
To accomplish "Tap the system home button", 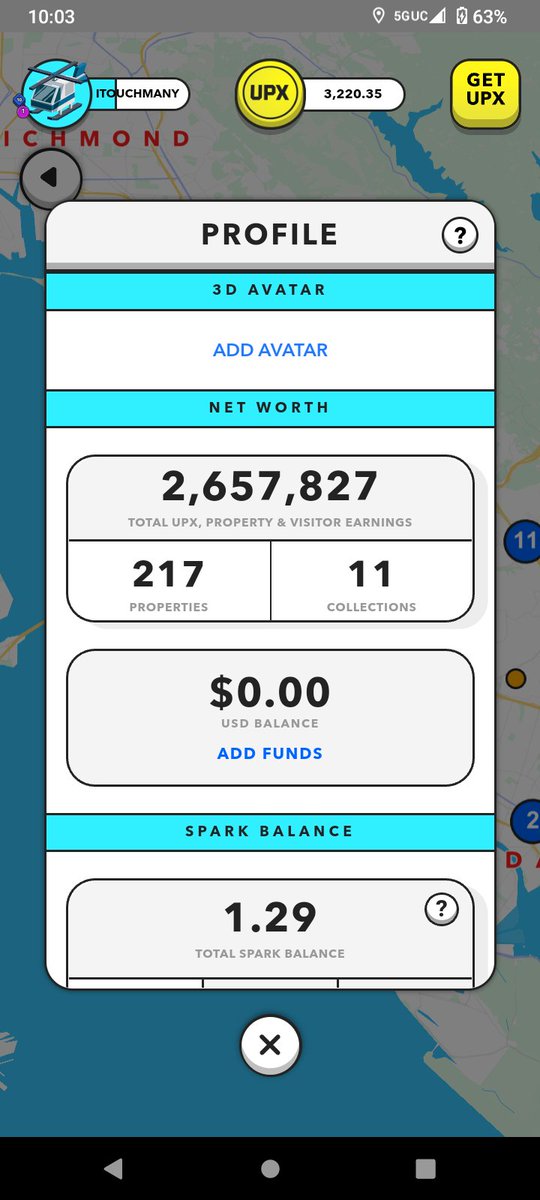I will (x=270, y=1168).
